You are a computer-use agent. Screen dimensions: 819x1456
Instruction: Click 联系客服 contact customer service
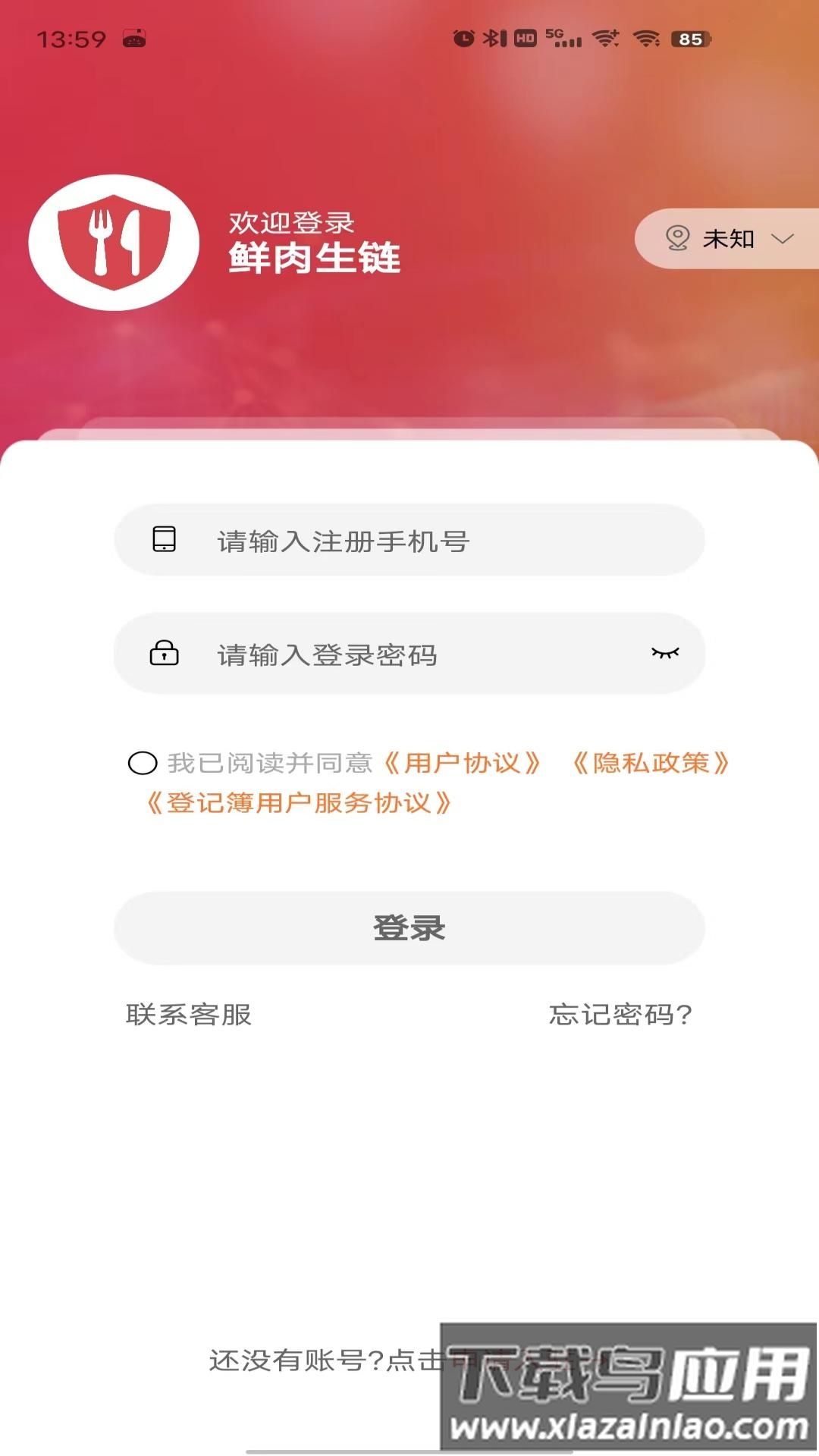(188, 1016)
